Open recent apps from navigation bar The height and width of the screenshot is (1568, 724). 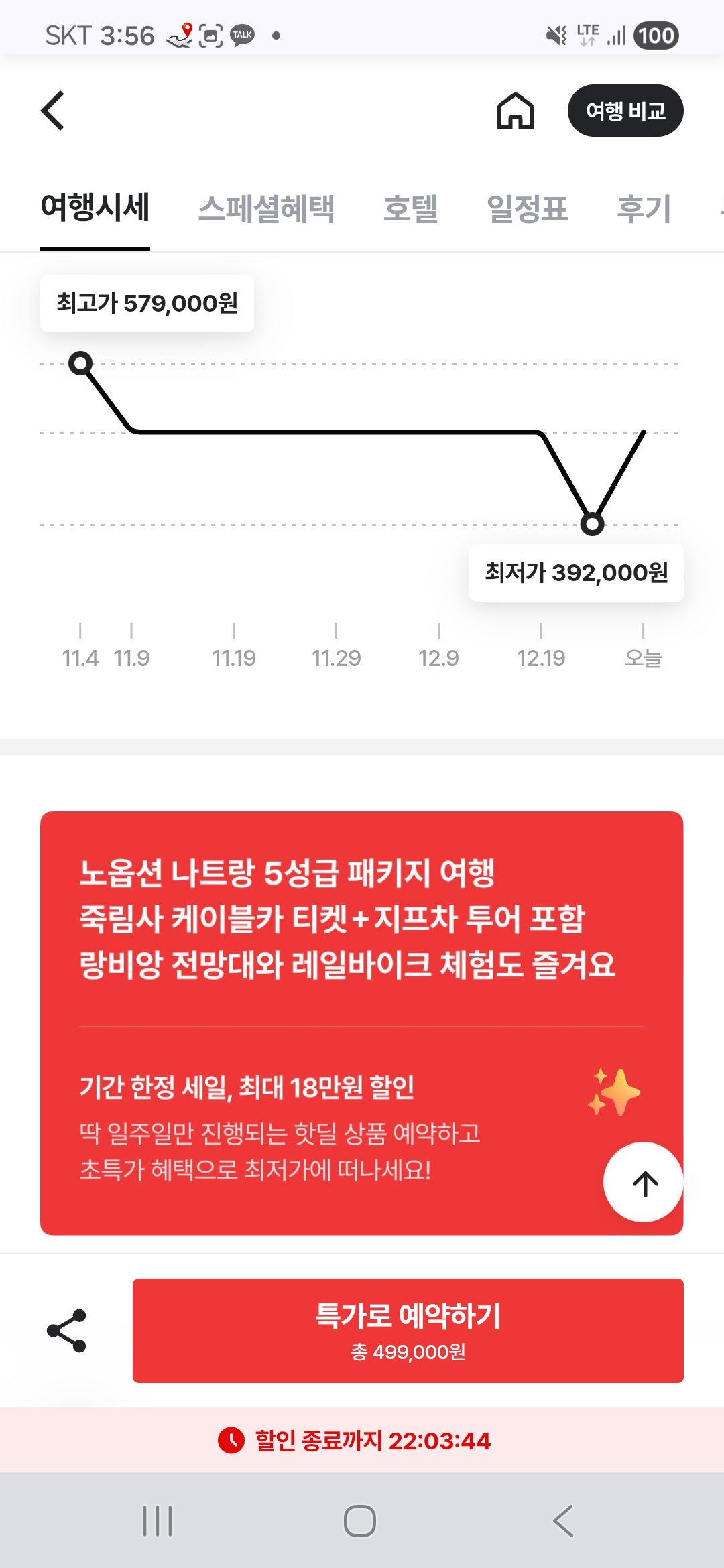(158, 1520)
